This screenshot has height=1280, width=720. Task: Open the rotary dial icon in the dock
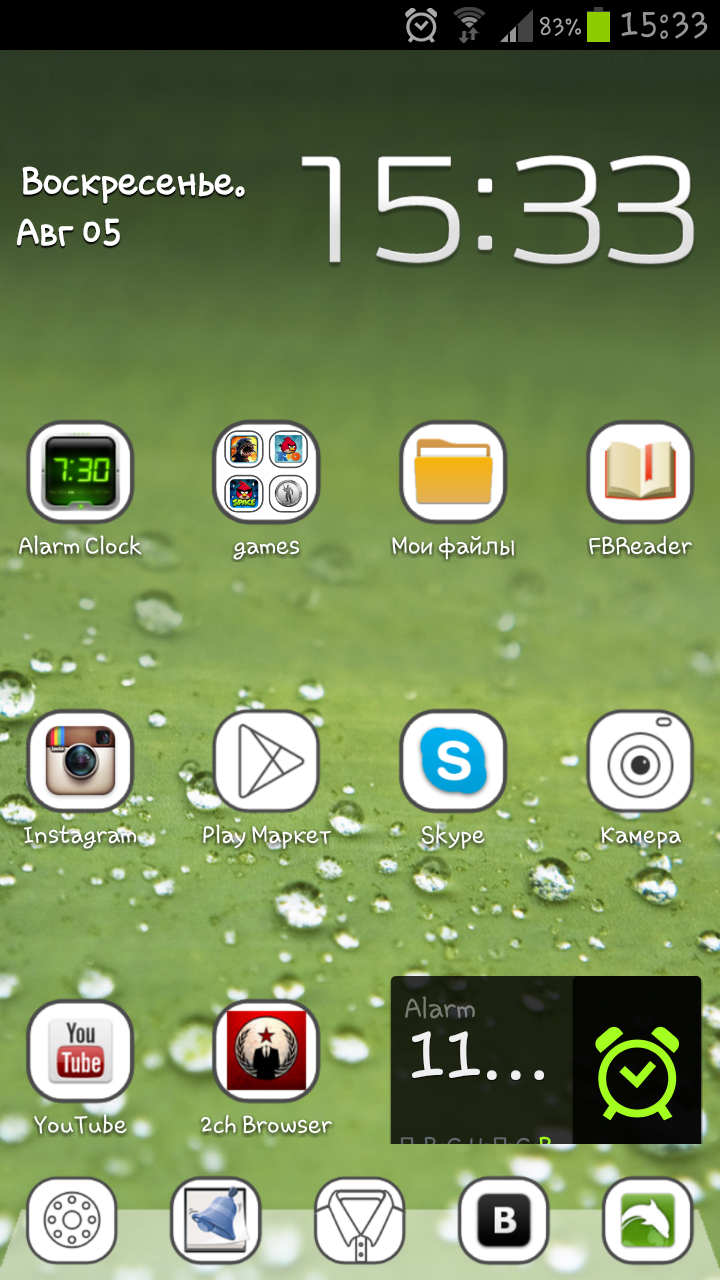(x=72, y=1221)
